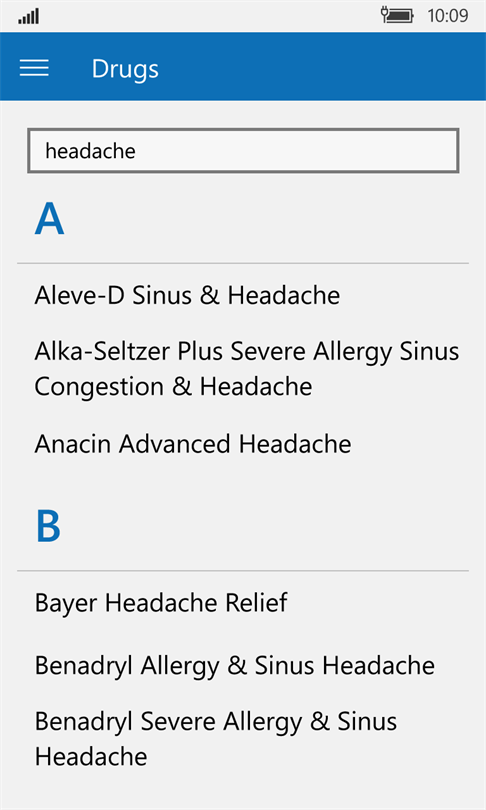Select Anacin Advanced Headache

[x=193, y=444]
